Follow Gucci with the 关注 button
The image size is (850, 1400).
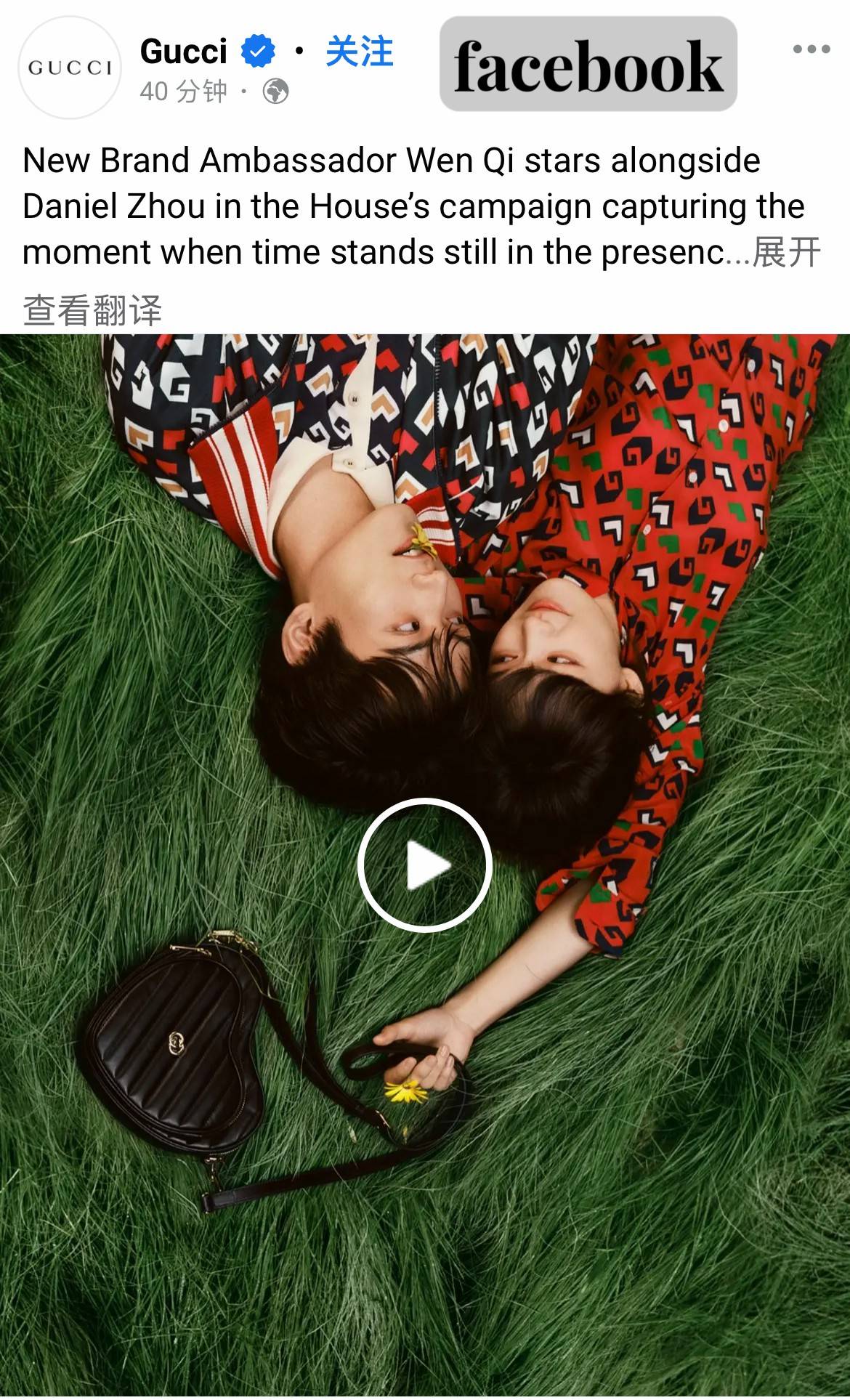pyautogui.click(x=359, y=52)
